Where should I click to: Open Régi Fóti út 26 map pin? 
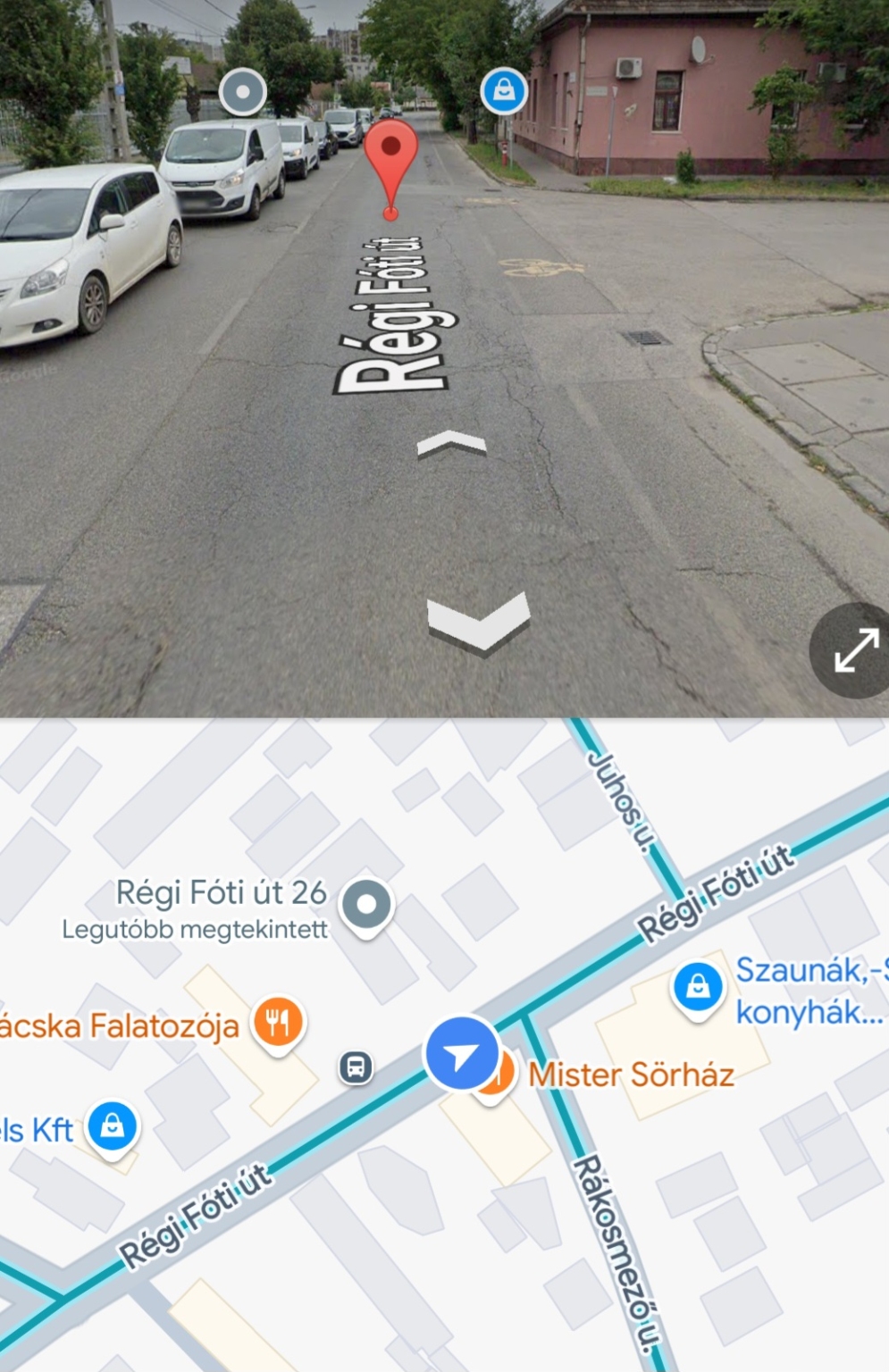366,905
